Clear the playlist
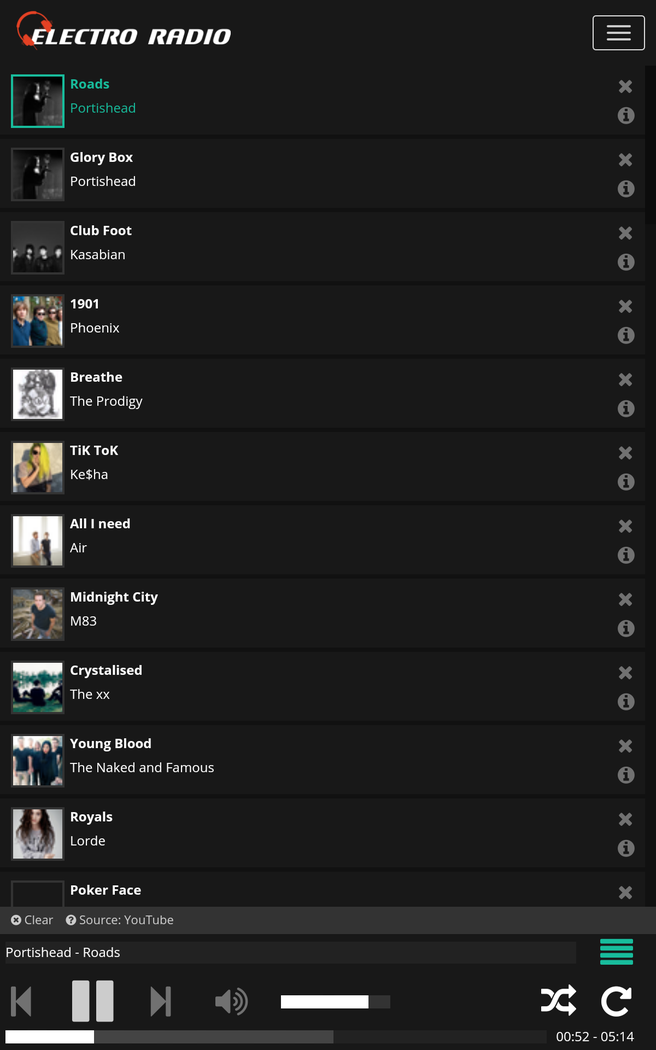The image size is (656, 1050). [32, 920]
